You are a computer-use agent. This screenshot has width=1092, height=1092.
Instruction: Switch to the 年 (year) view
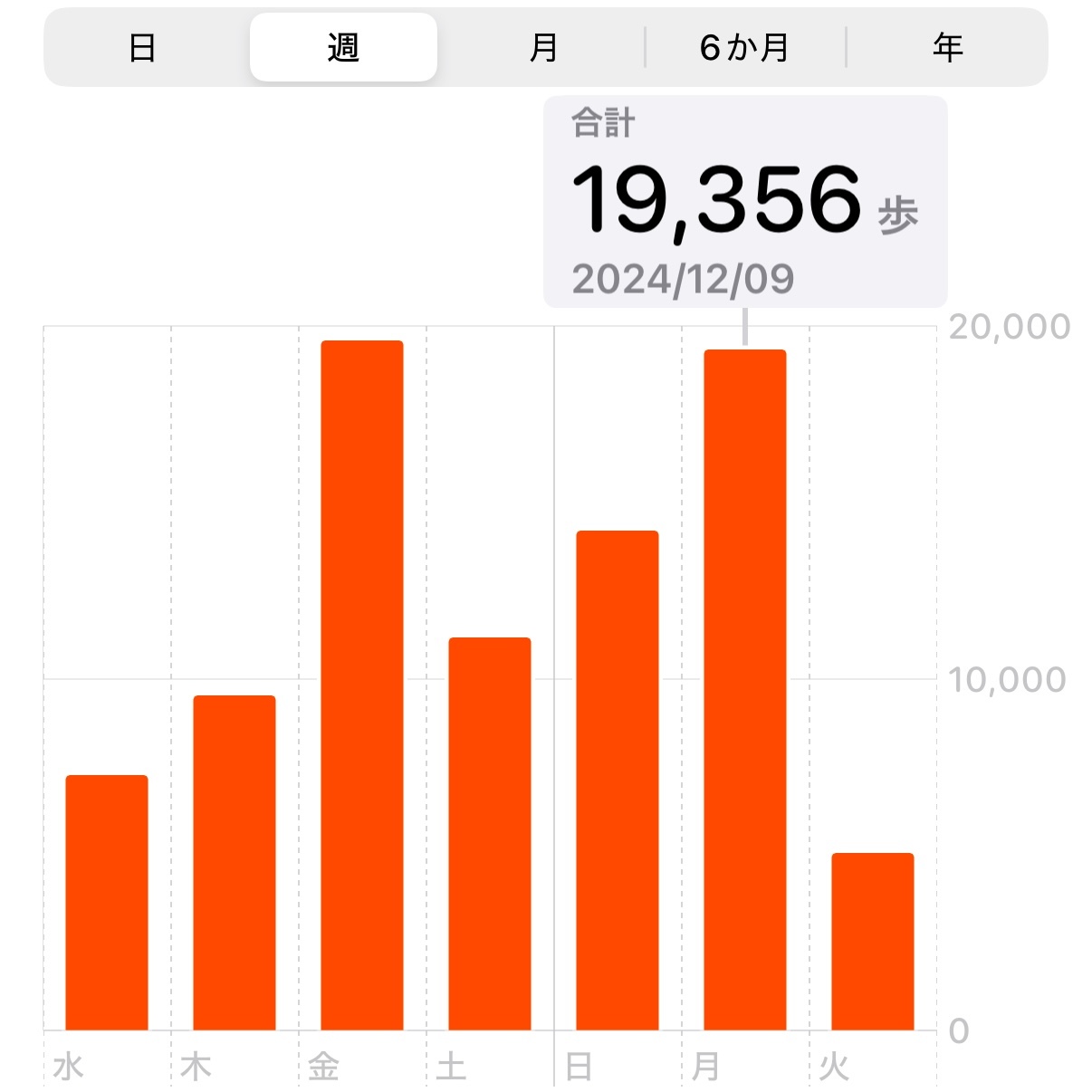pyautogui.click(x=947, y=47)
